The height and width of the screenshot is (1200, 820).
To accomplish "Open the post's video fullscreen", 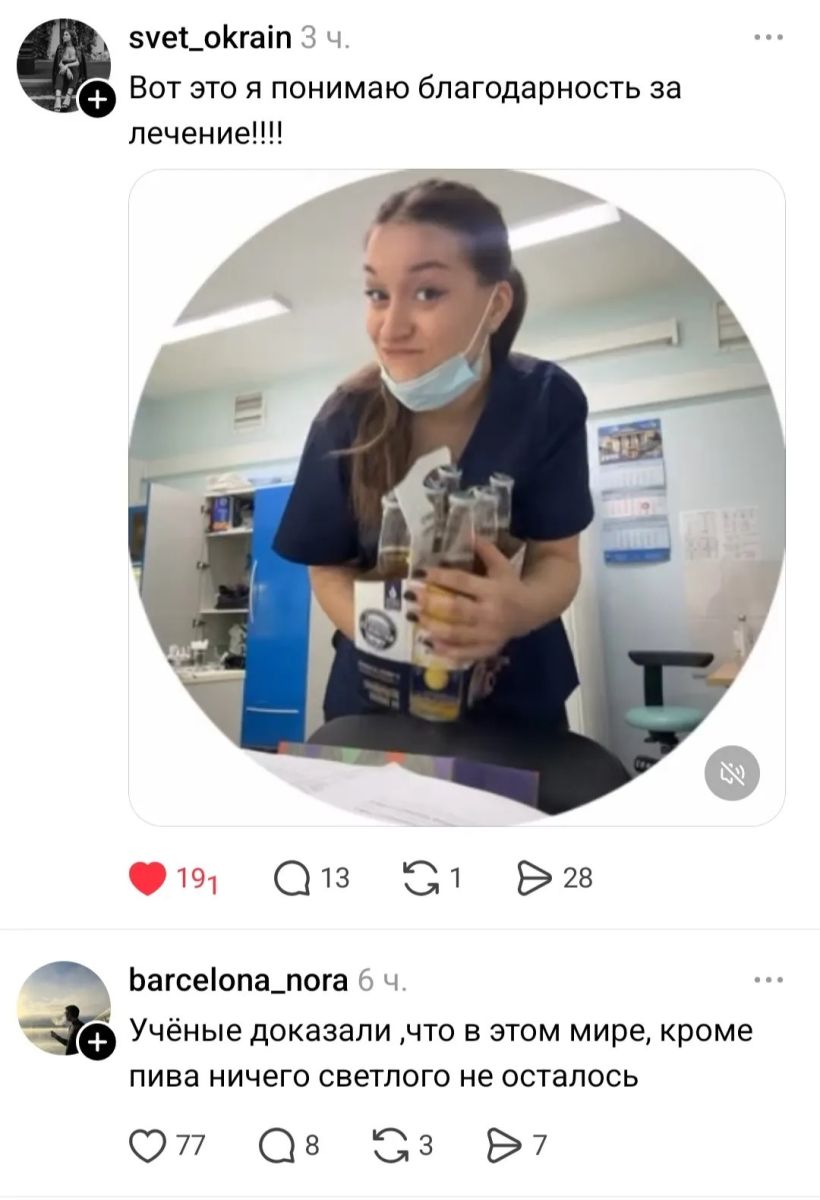I will click(456, 497).
